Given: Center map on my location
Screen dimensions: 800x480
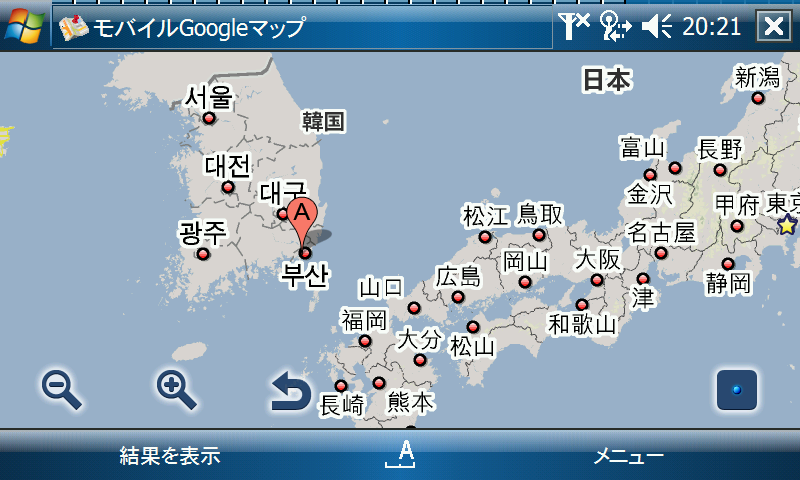Looking at the screenshot, I should click(x=736, y=390).
